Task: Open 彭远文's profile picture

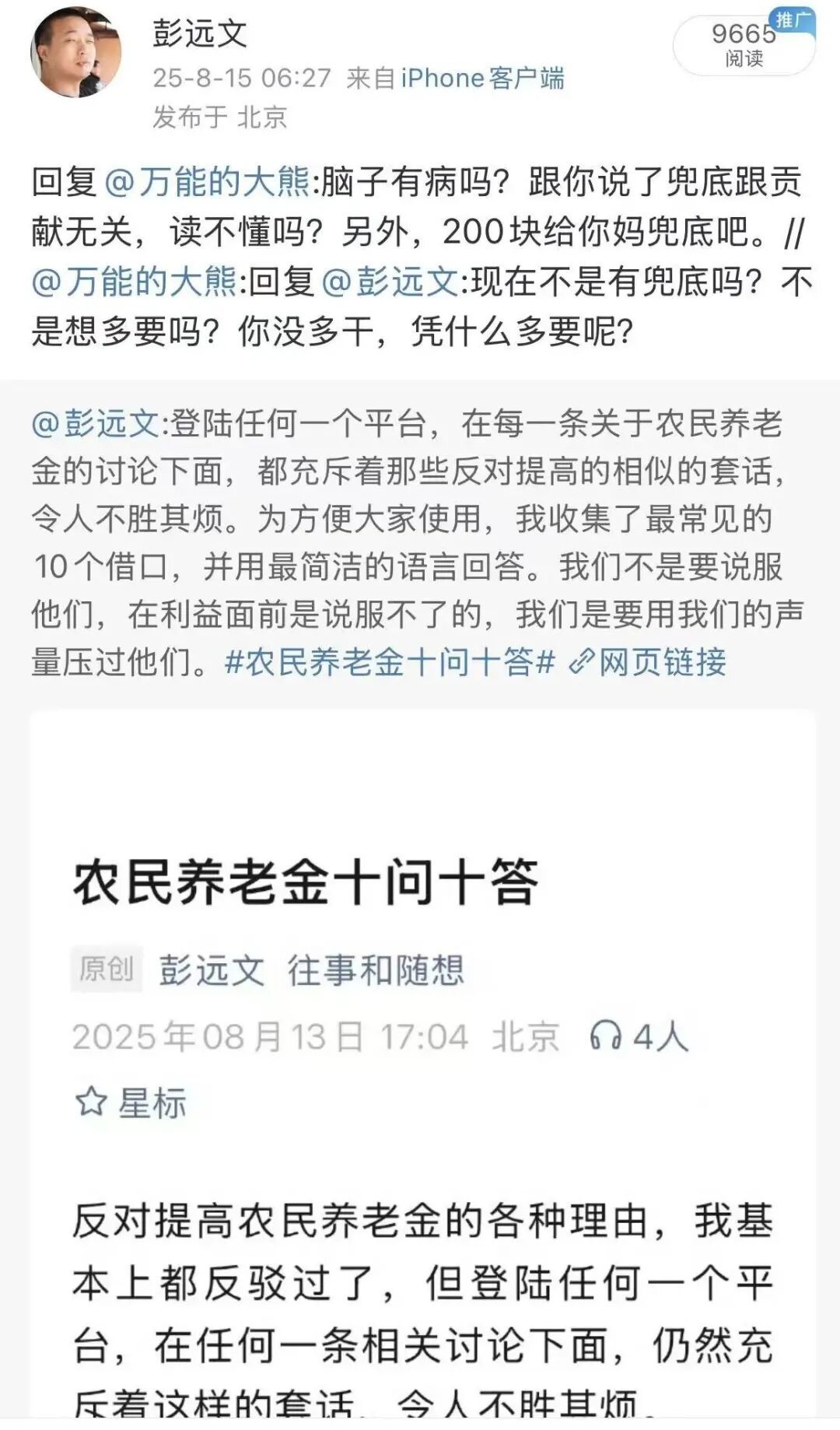Action: click(x=75, y=53)
